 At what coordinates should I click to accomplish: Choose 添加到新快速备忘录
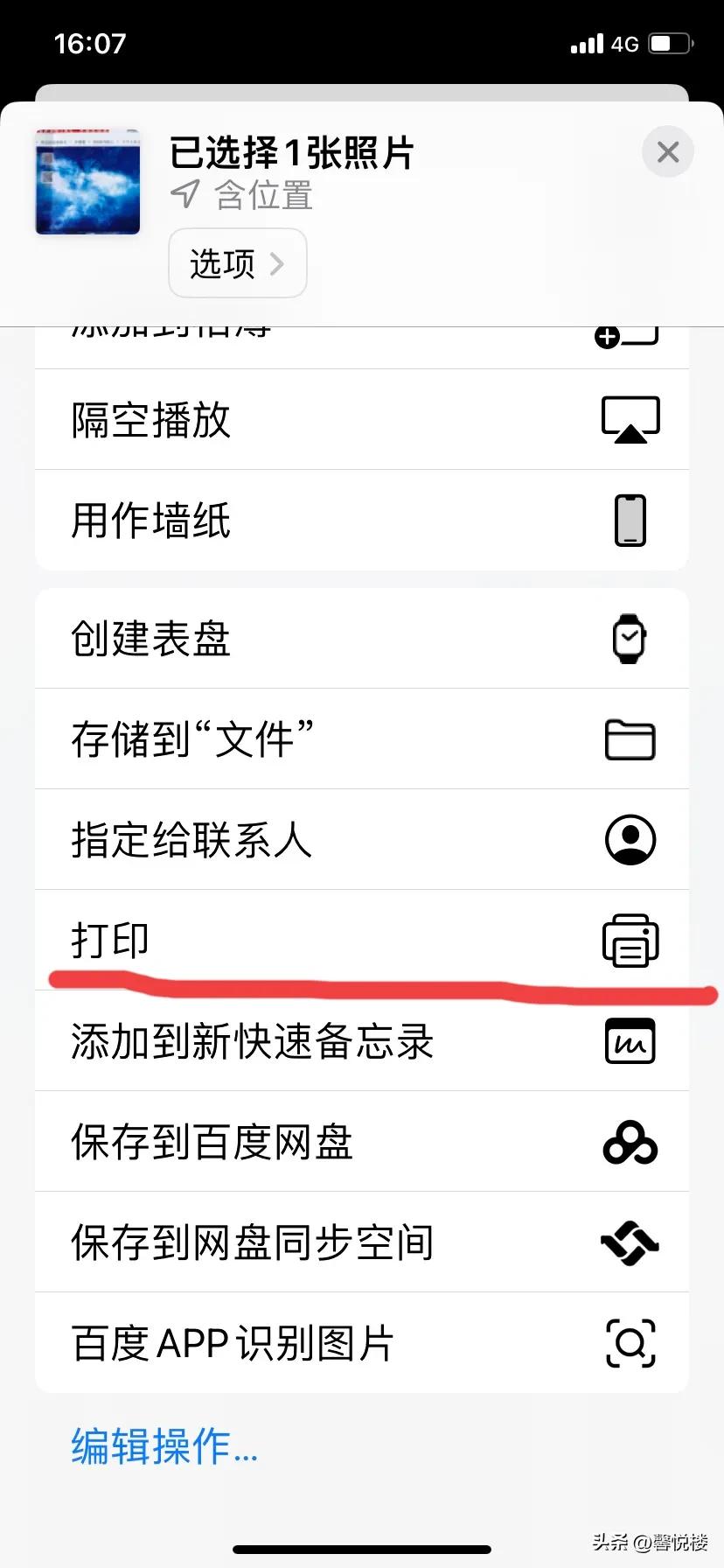click(361, 1041)
